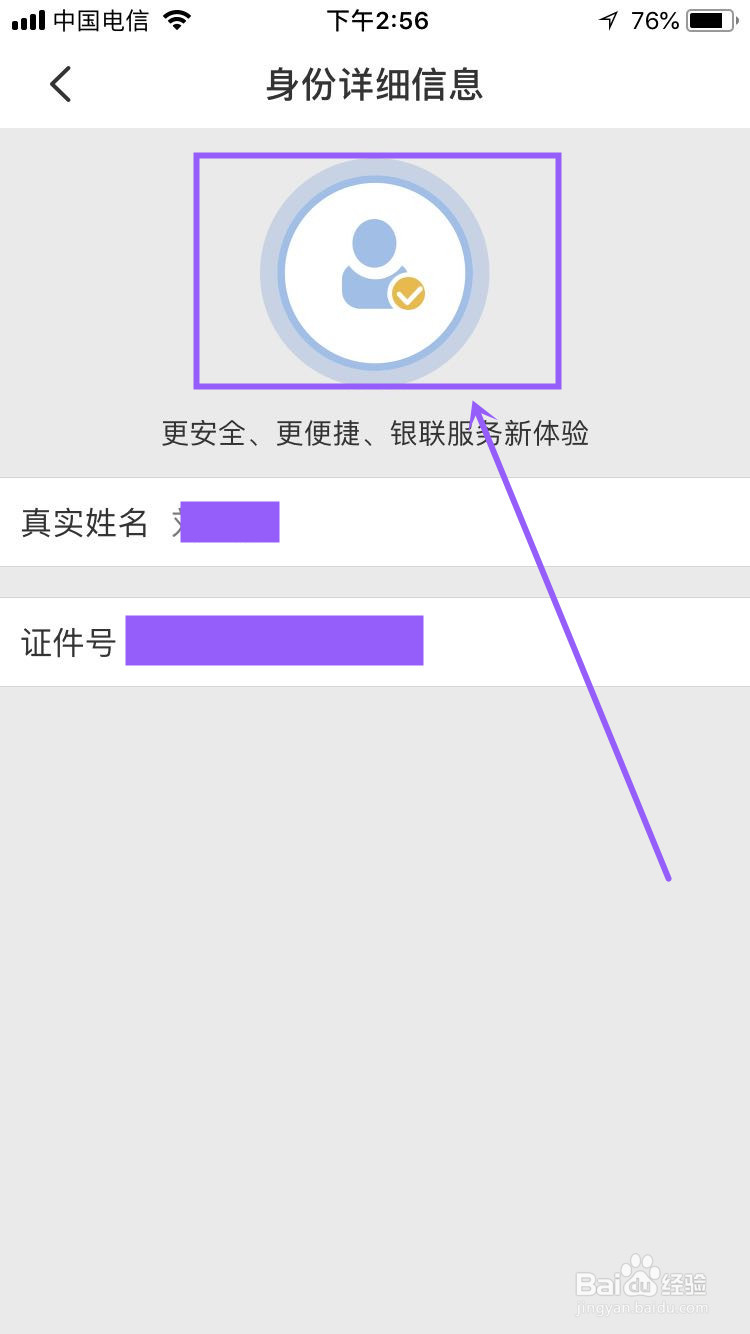This screenshot has height=1334, width=750.
Task: Select the 更安全、更便捷 slogan text
Action: pos(375,433)
